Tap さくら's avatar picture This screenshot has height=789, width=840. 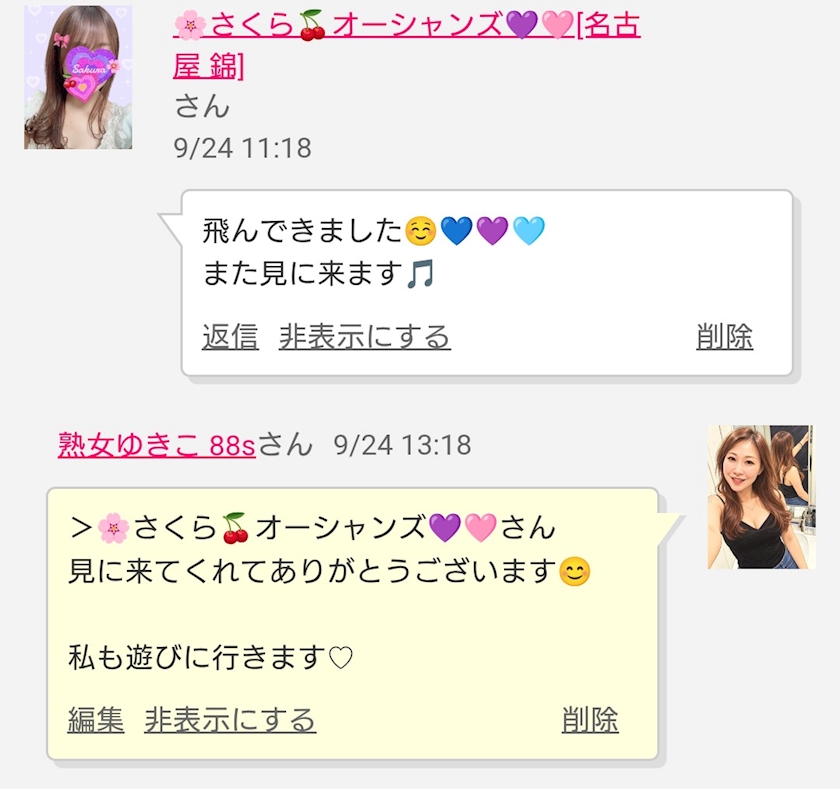coord(78,77)
